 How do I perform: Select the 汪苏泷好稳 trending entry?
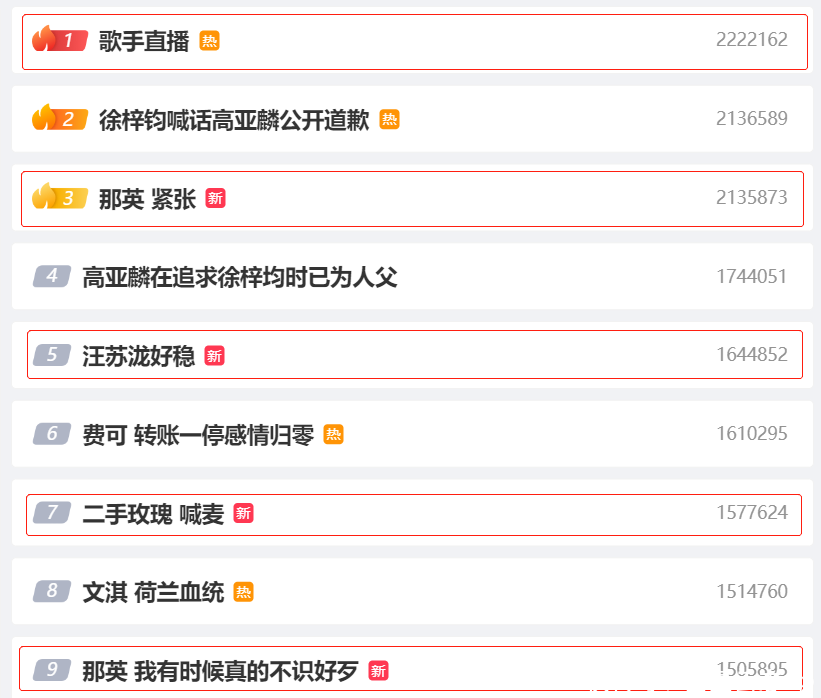(138, 355)
